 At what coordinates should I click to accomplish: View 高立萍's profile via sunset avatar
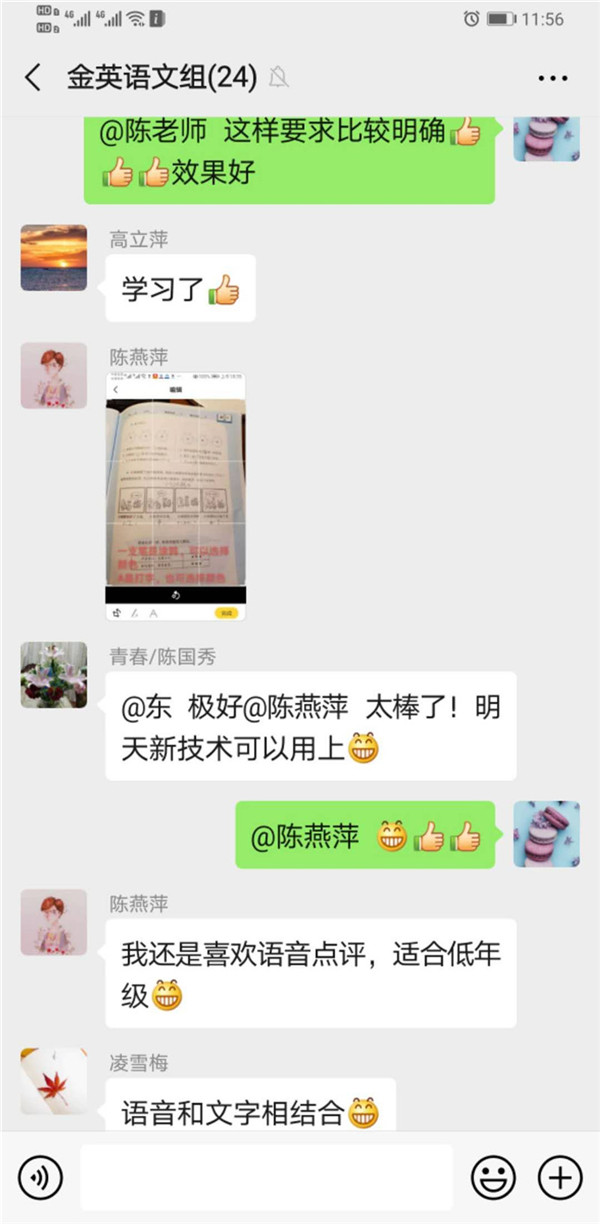[54, 257]
